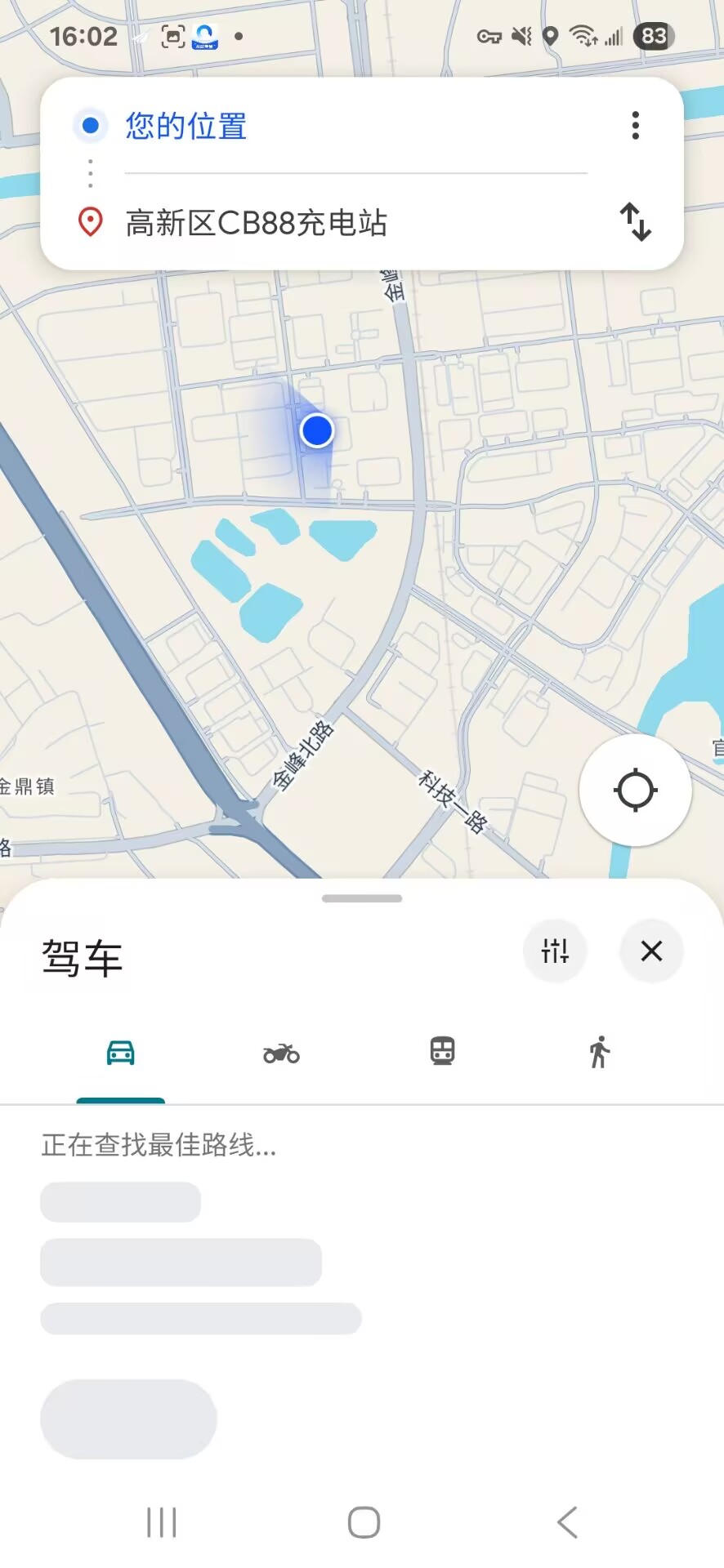
Task: Tap the red destination pin icon
Action: click(90, 221)
